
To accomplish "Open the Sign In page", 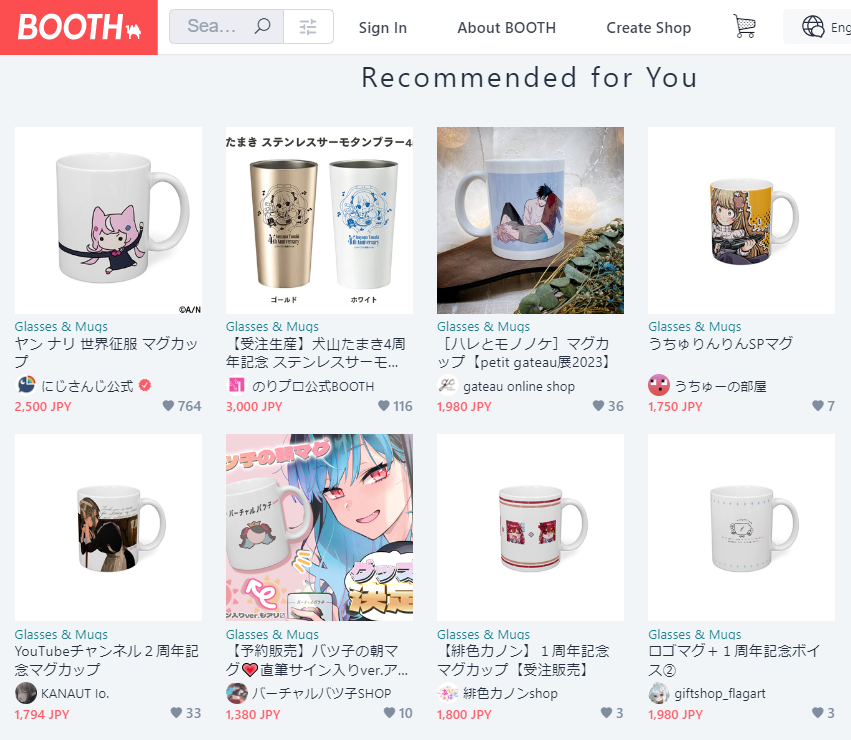I will coord(383,28).
